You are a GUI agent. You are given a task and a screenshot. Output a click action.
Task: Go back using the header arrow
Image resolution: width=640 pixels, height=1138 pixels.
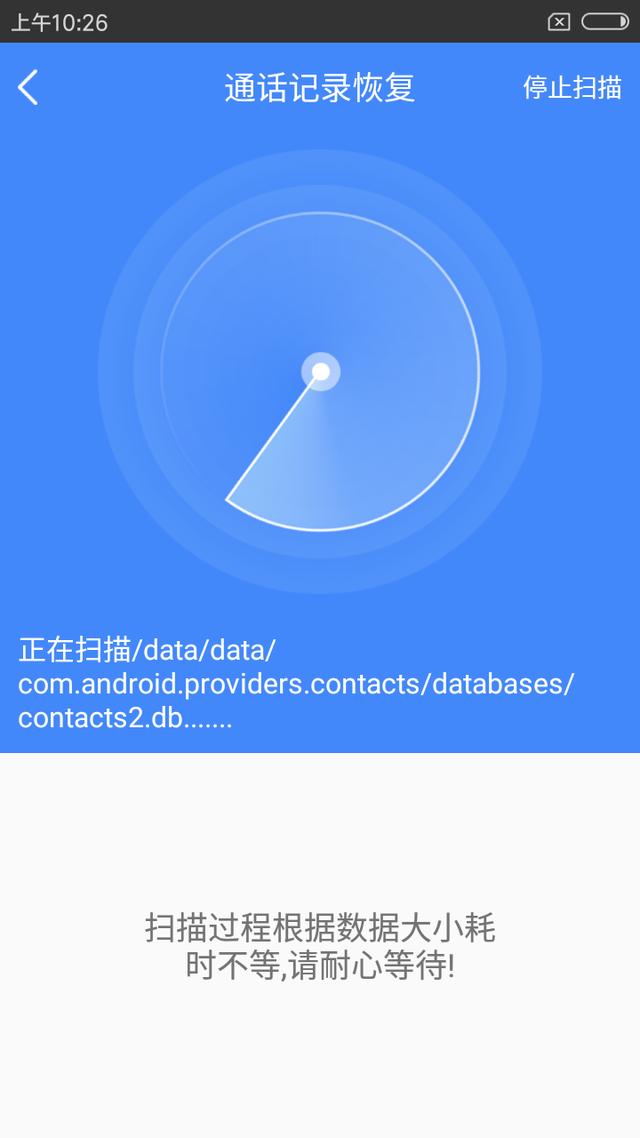[28, 88]
